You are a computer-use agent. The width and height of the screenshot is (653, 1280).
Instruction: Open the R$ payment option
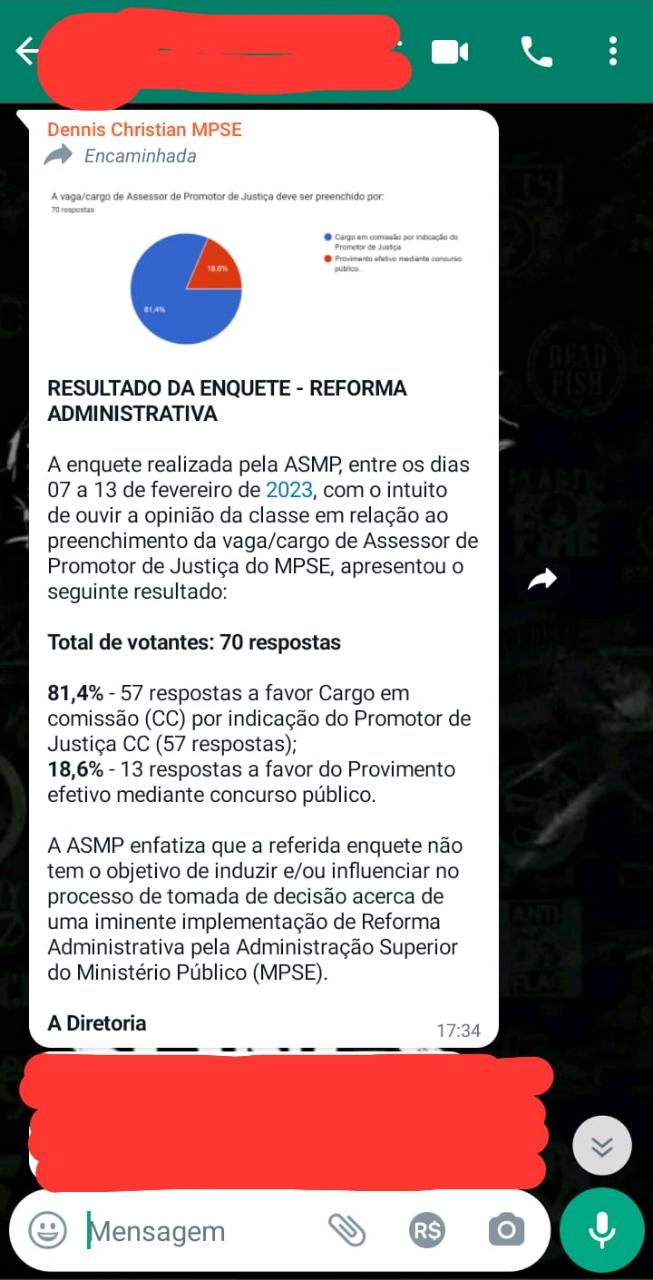(427, 1230)
